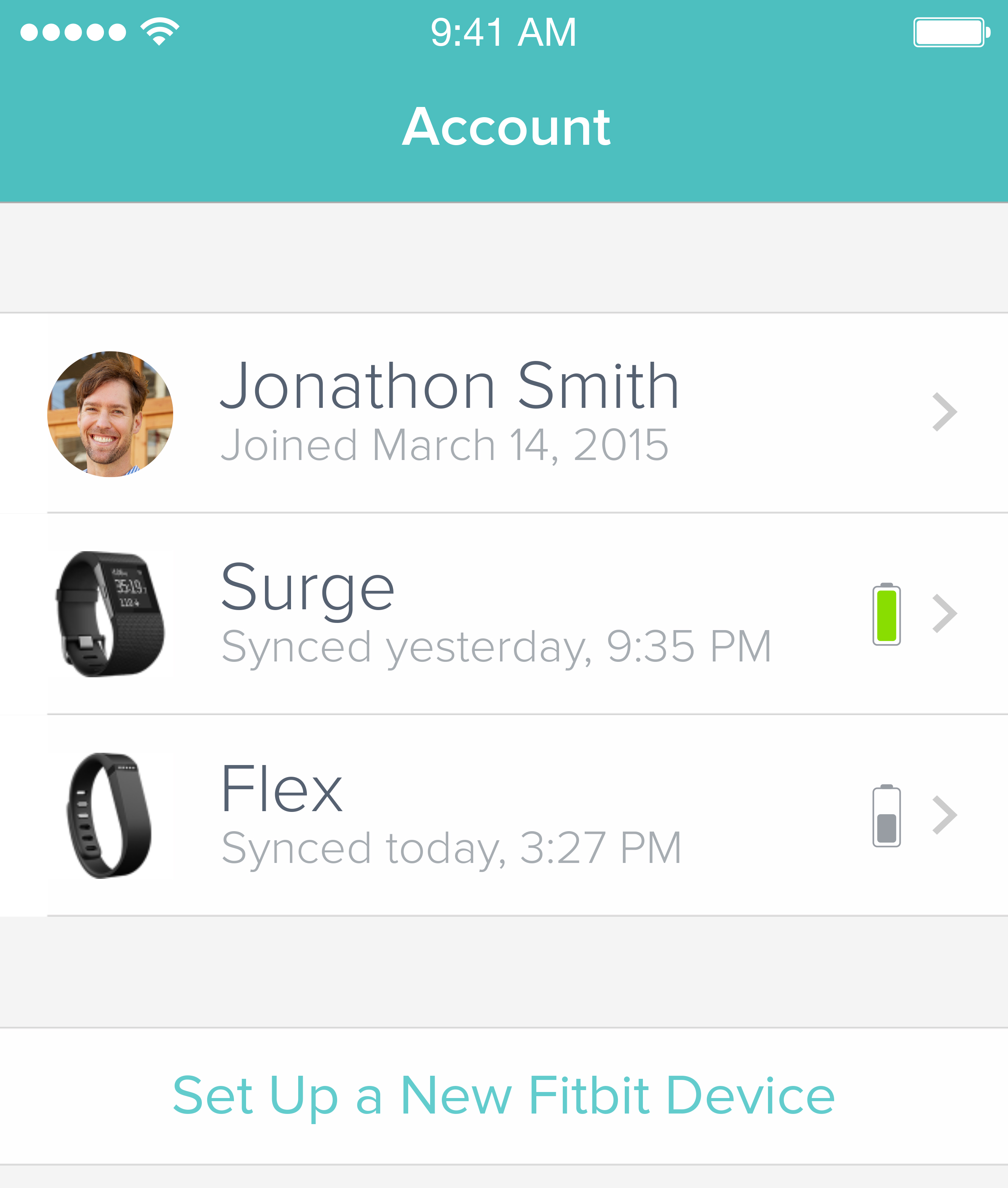
Task: Open the Surge device settings
Action: coord(503,614)
